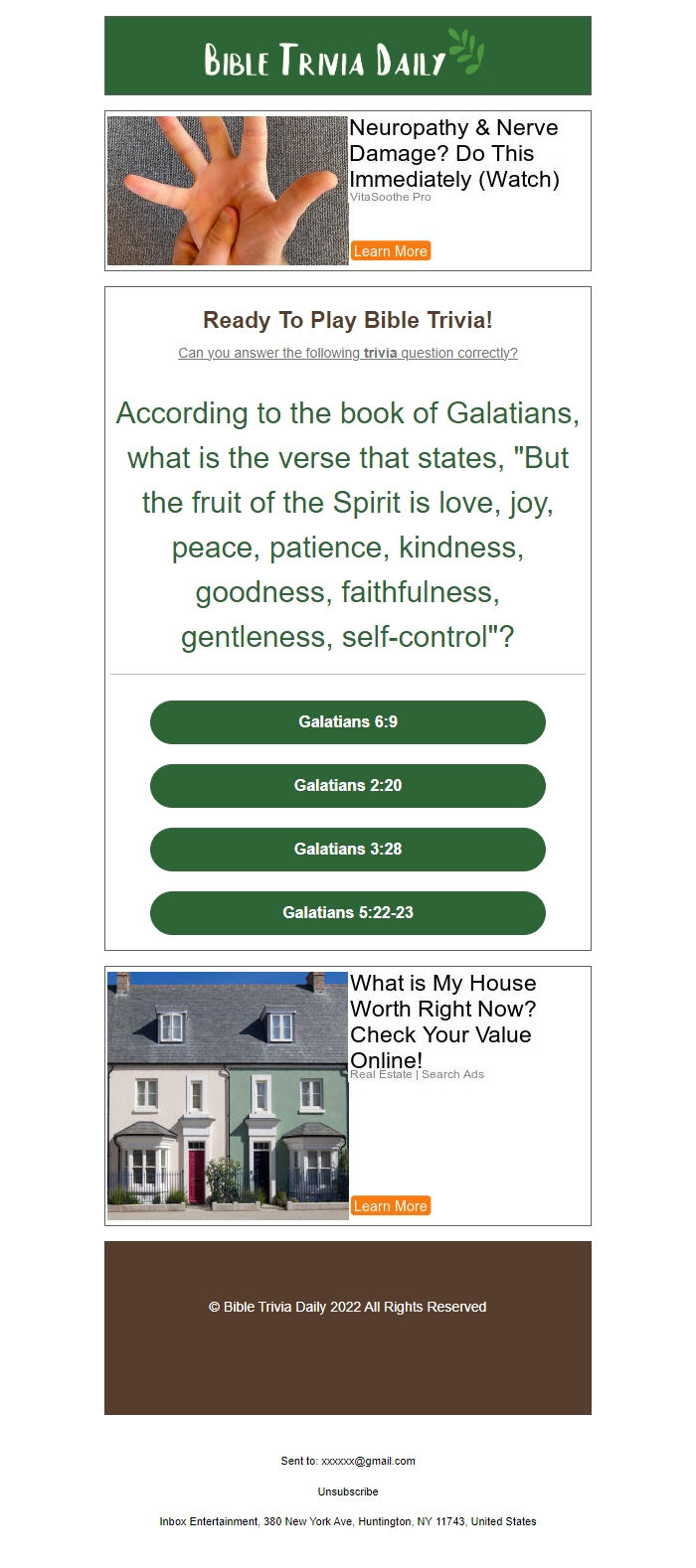Pick Galatians 3:28 as the answer
Viewport: 696px width, 1568px height.
pyautogui.click(x=348, y=850)
